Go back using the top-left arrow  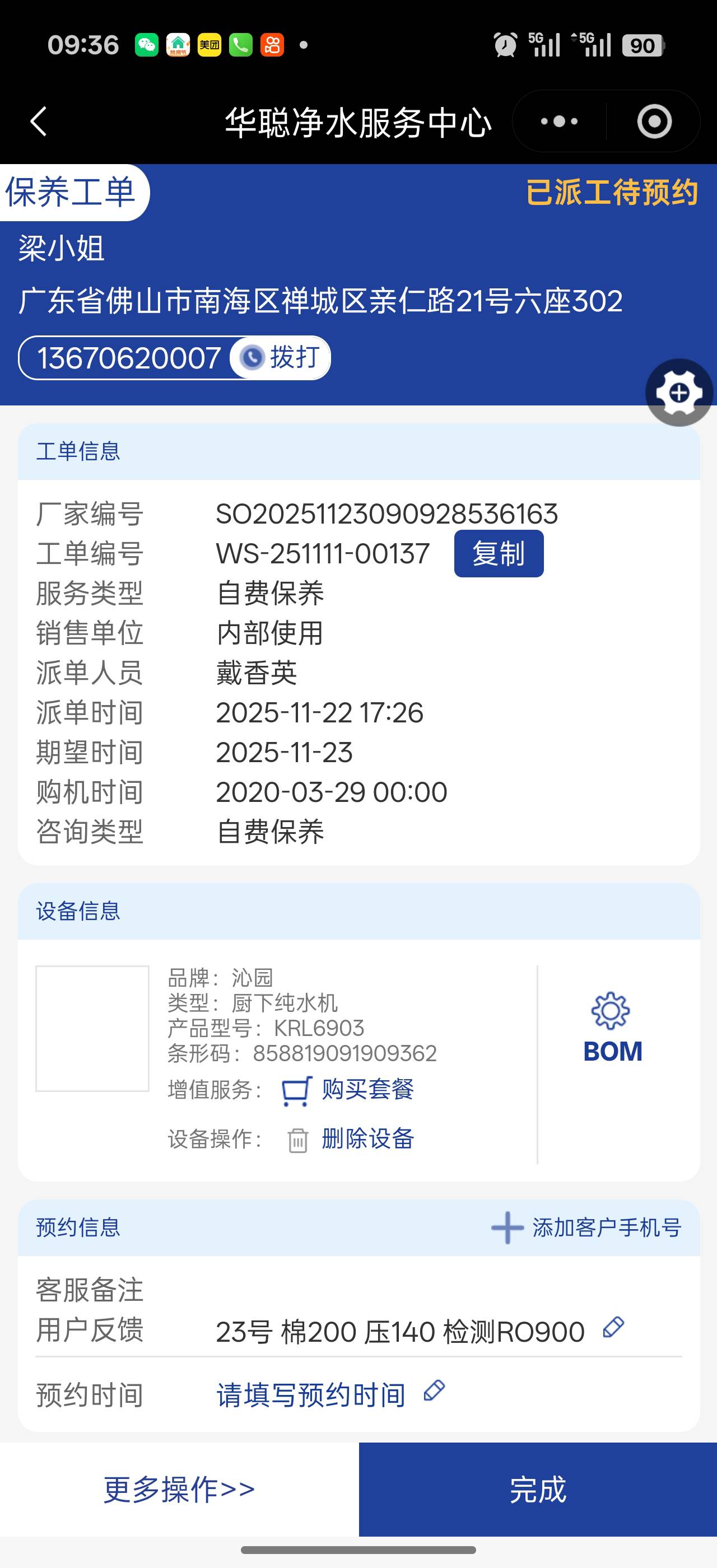(38, 121)
